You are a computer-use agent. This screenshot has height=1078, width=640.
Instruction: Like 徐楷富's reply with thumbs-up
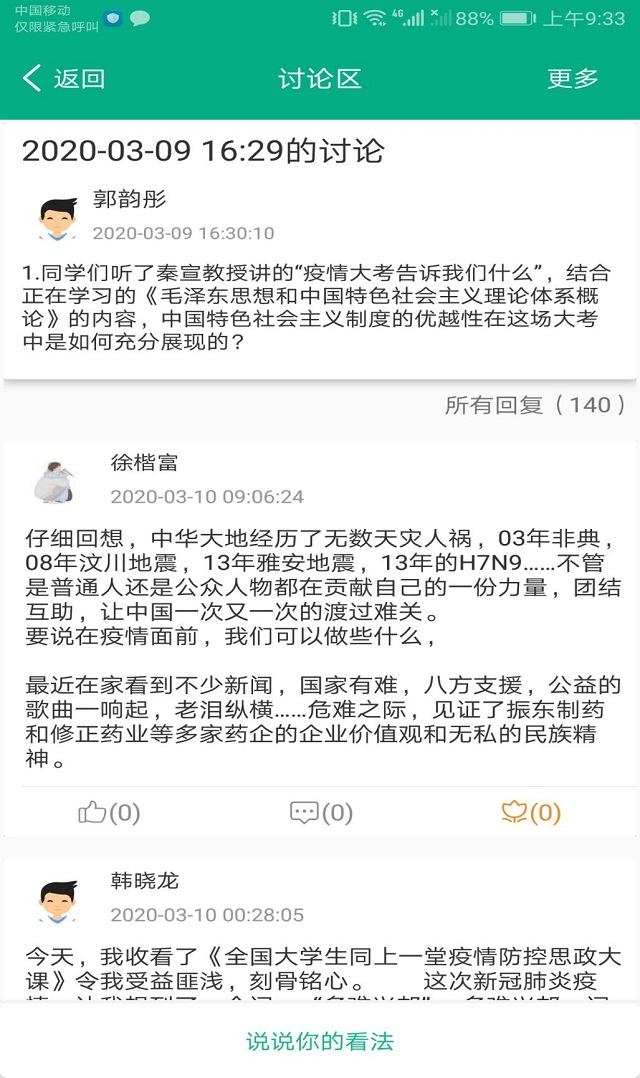click(109, 813)
